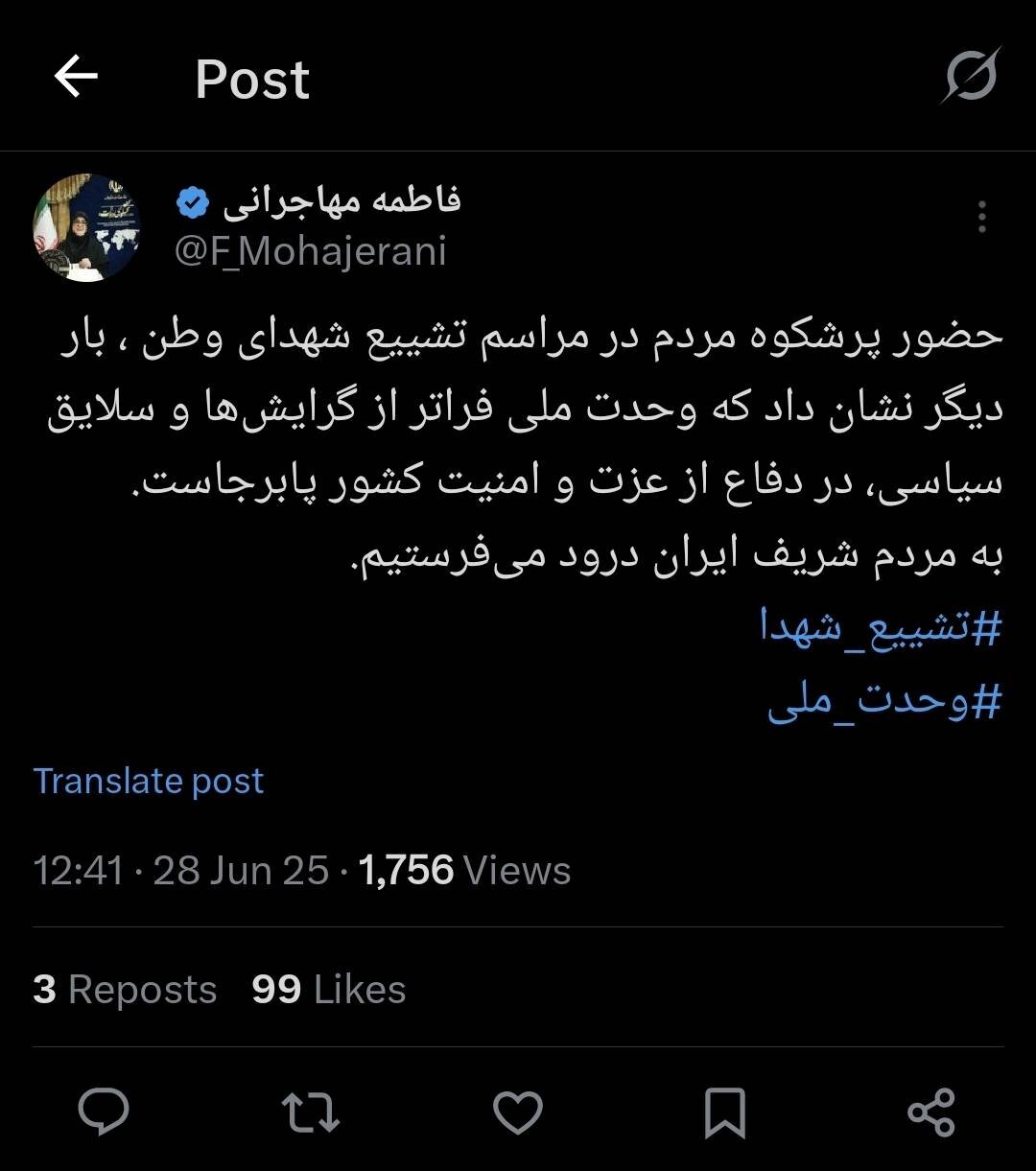Image resolution: width=1036 pixels, height=1171 pixels.
Task: Expand more actions for @F_Mohajerani's post
Action: pos(982,219)
